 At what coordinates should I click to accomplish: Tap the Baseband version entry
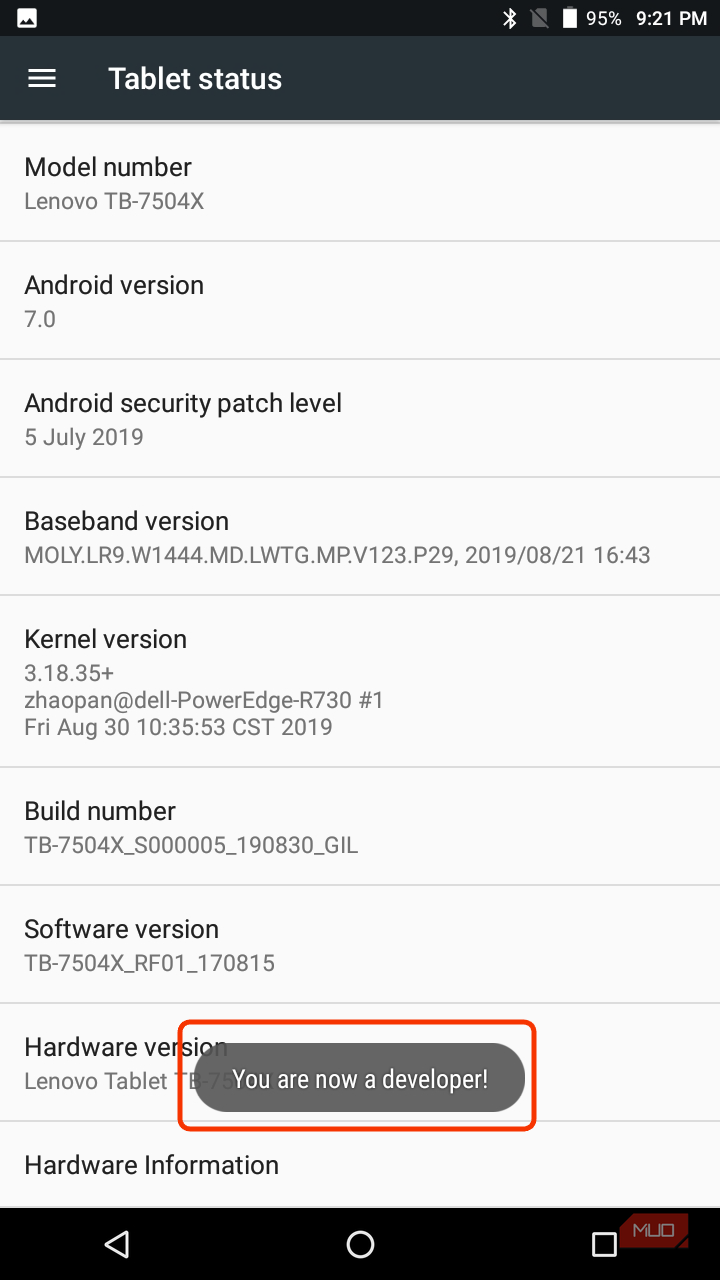(x=360, y=537)
